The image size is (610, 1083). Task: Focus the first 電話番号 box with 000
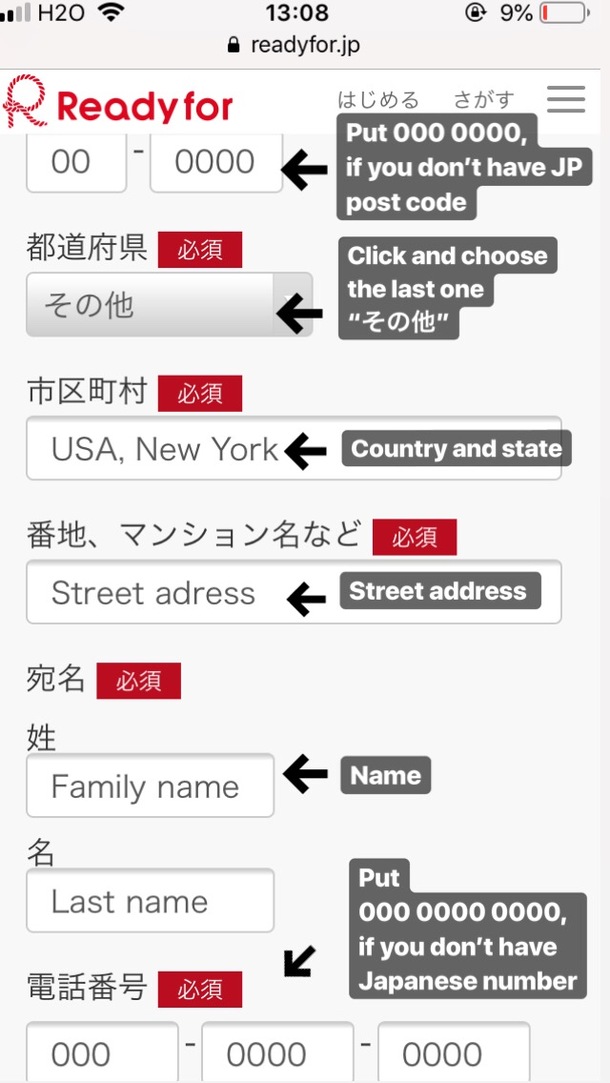tap(102, 1053)
